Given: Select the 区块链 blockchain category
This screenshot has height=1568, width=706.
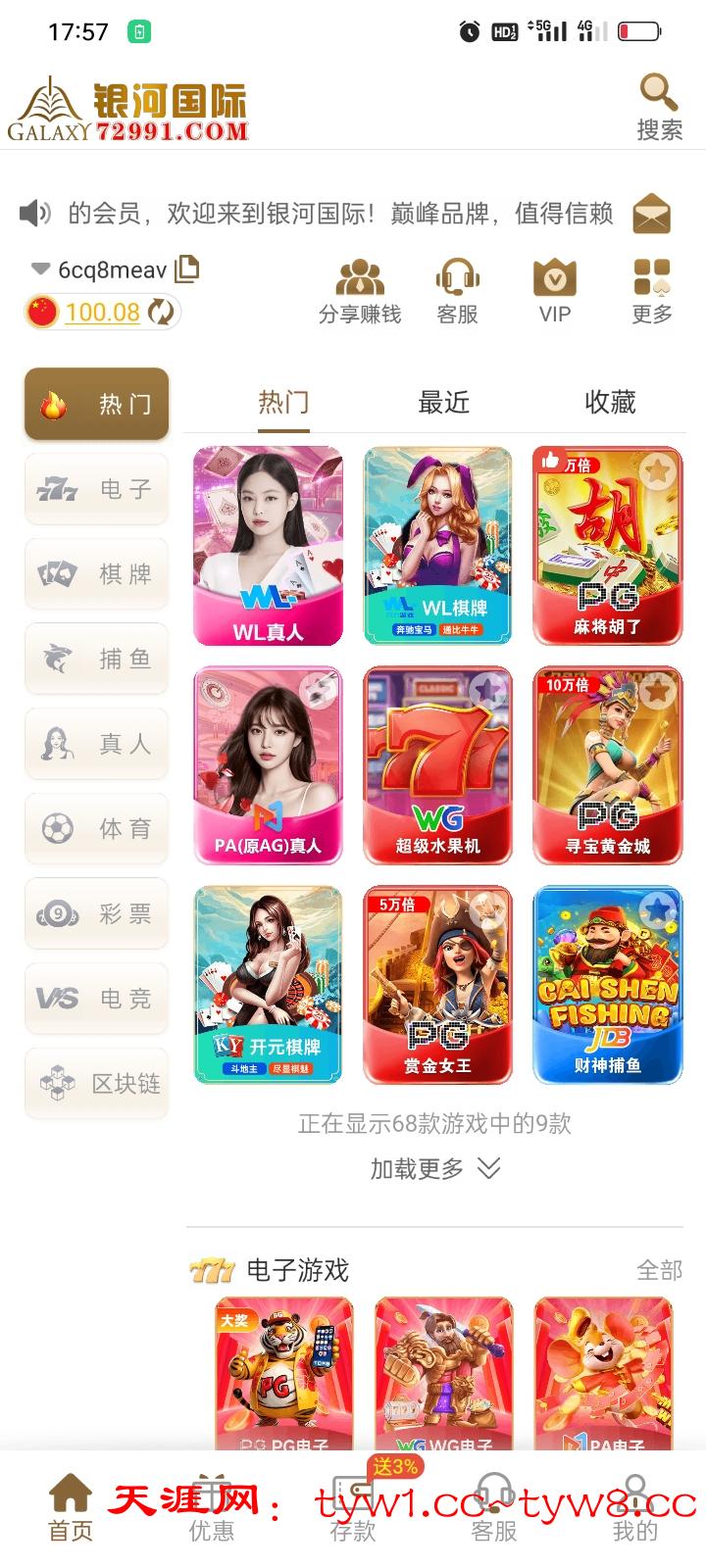Looking at the screenshot, I should point(96,1083).
